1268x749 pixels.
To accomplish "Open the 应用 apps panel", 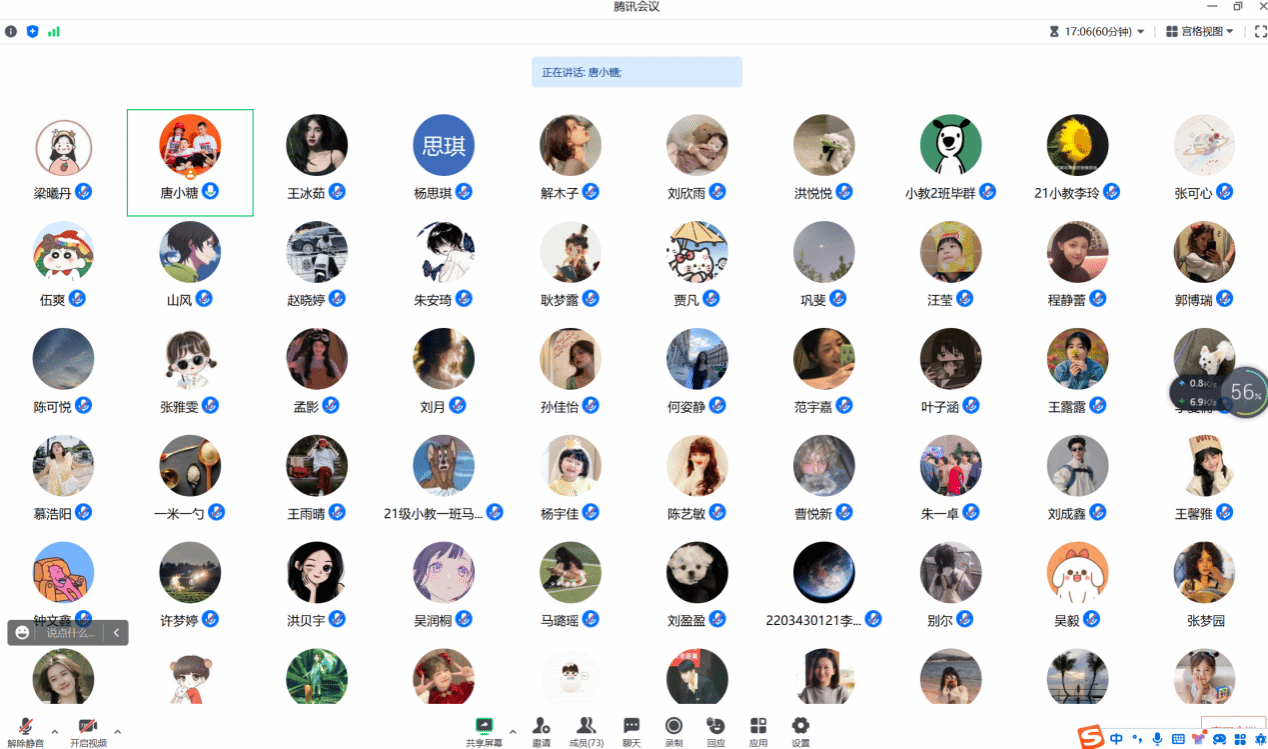I will point(758,731).
